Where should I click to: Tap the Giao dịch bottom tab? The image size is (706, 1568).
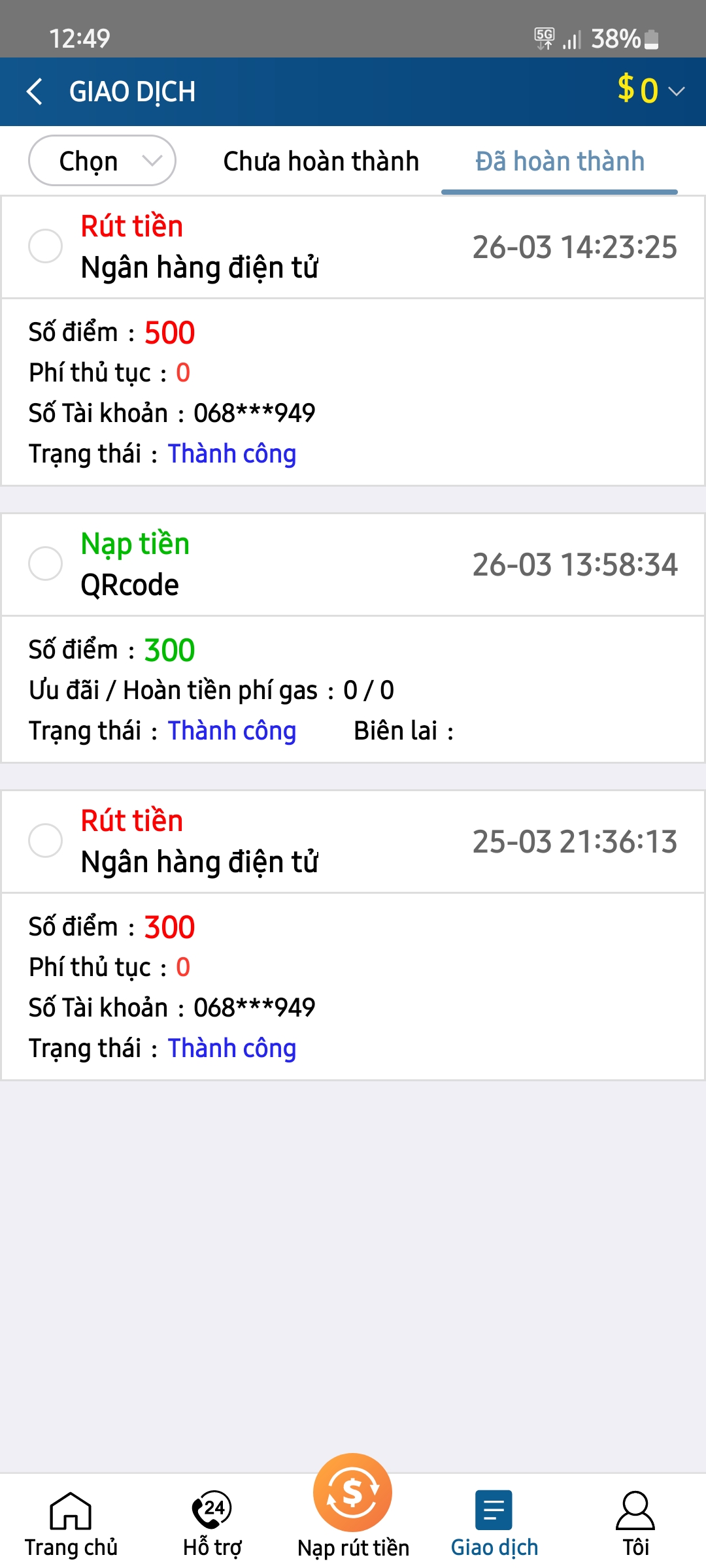click(x=494, y=1524)
